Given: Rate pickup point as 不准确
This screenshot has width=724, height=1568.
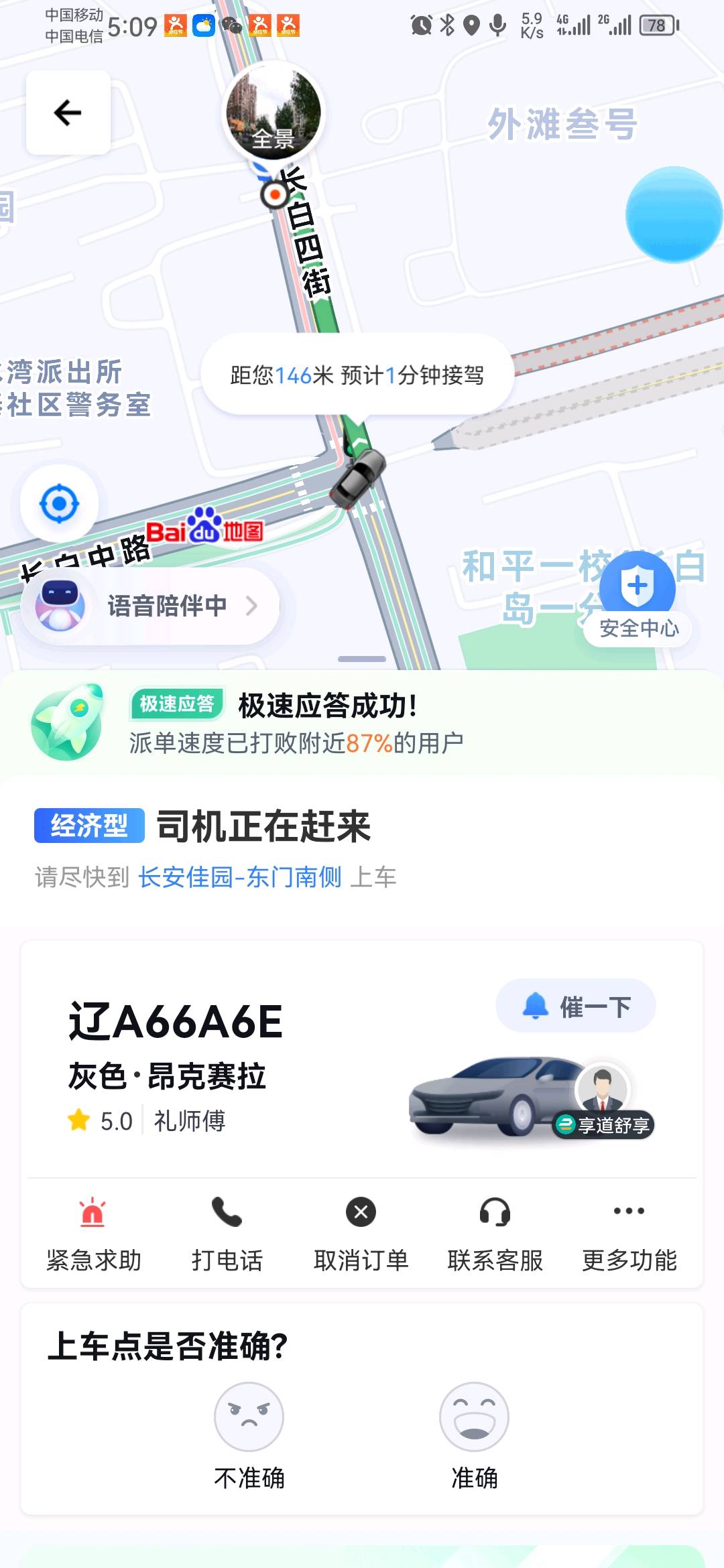Looking at the screenshot, I should [249, 1435].
